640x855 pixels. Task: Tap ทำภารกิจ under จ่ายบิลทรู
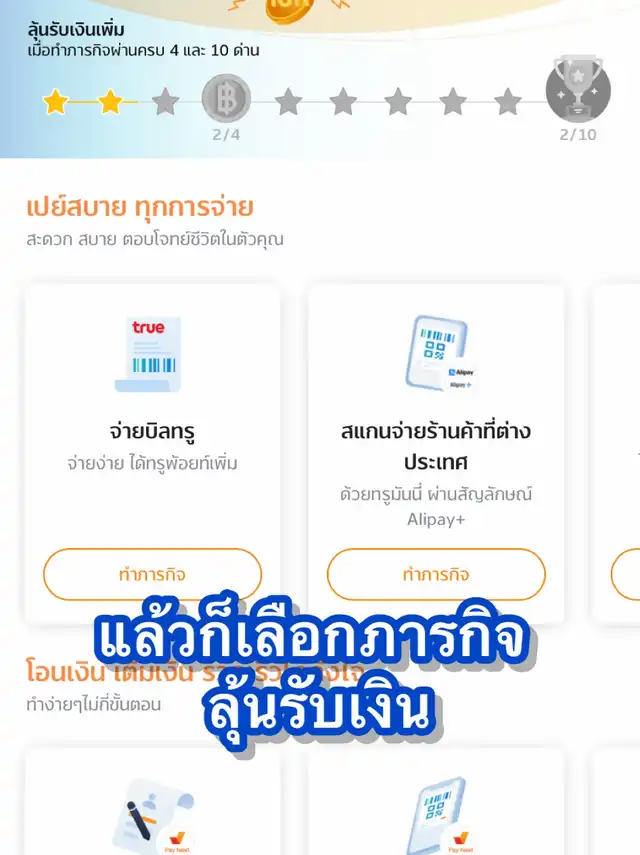click(x=152, y=575)
